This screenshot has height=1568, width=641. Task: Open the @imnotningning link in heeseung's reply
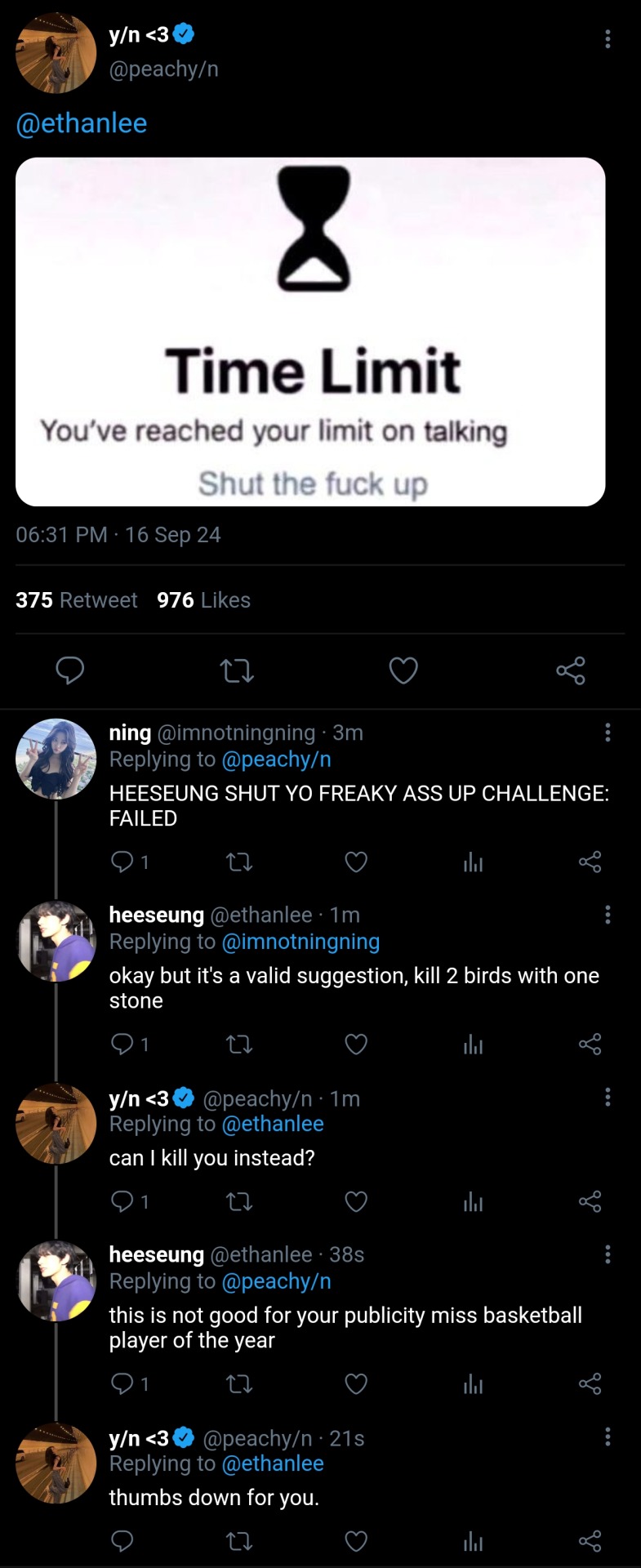click(x=300, y=942)
